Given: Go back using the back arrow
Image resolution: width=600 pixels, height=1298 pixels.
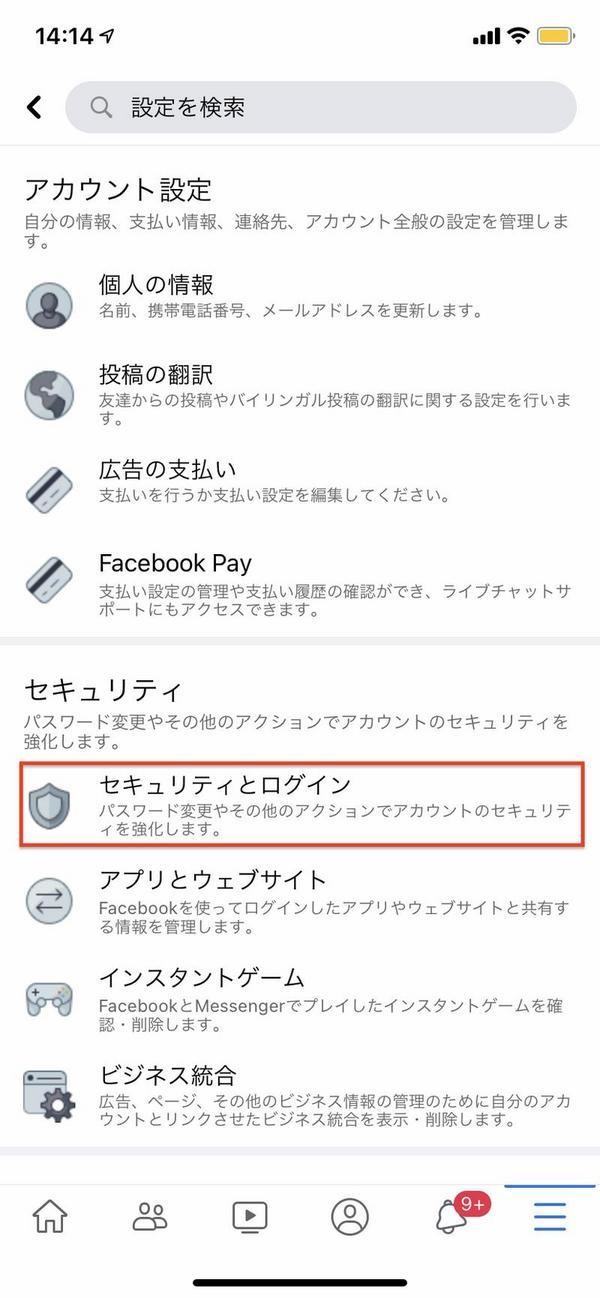Looking at the screenshot, I should click(x=34, y=107).
